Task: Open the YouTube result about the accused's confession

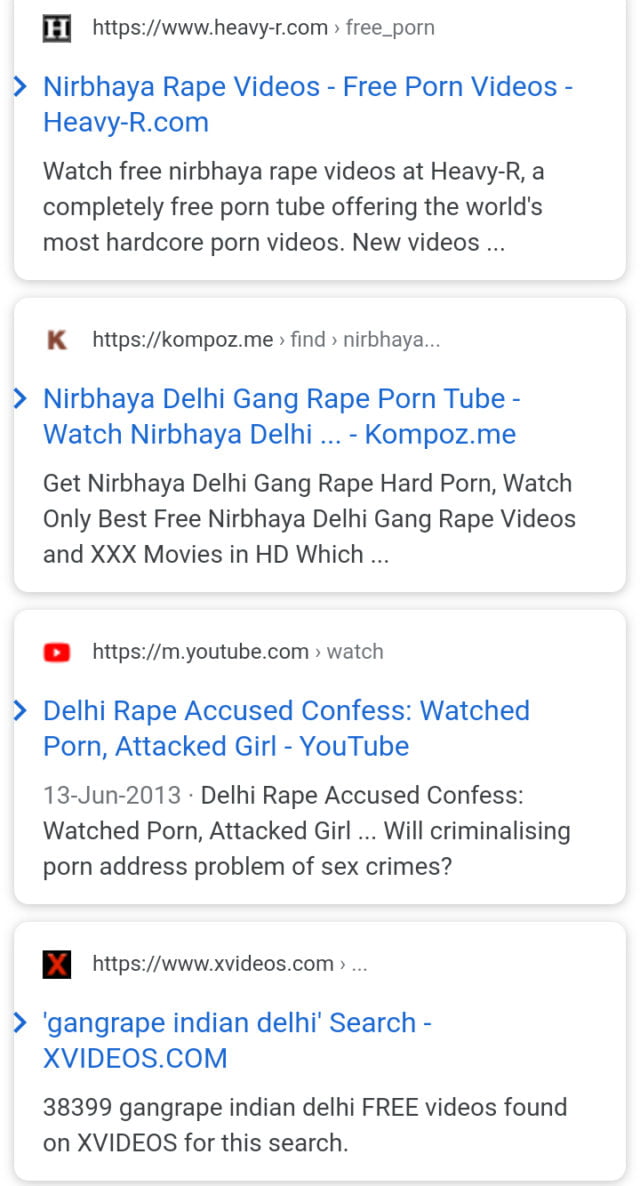Action: (x=285, y=728)
